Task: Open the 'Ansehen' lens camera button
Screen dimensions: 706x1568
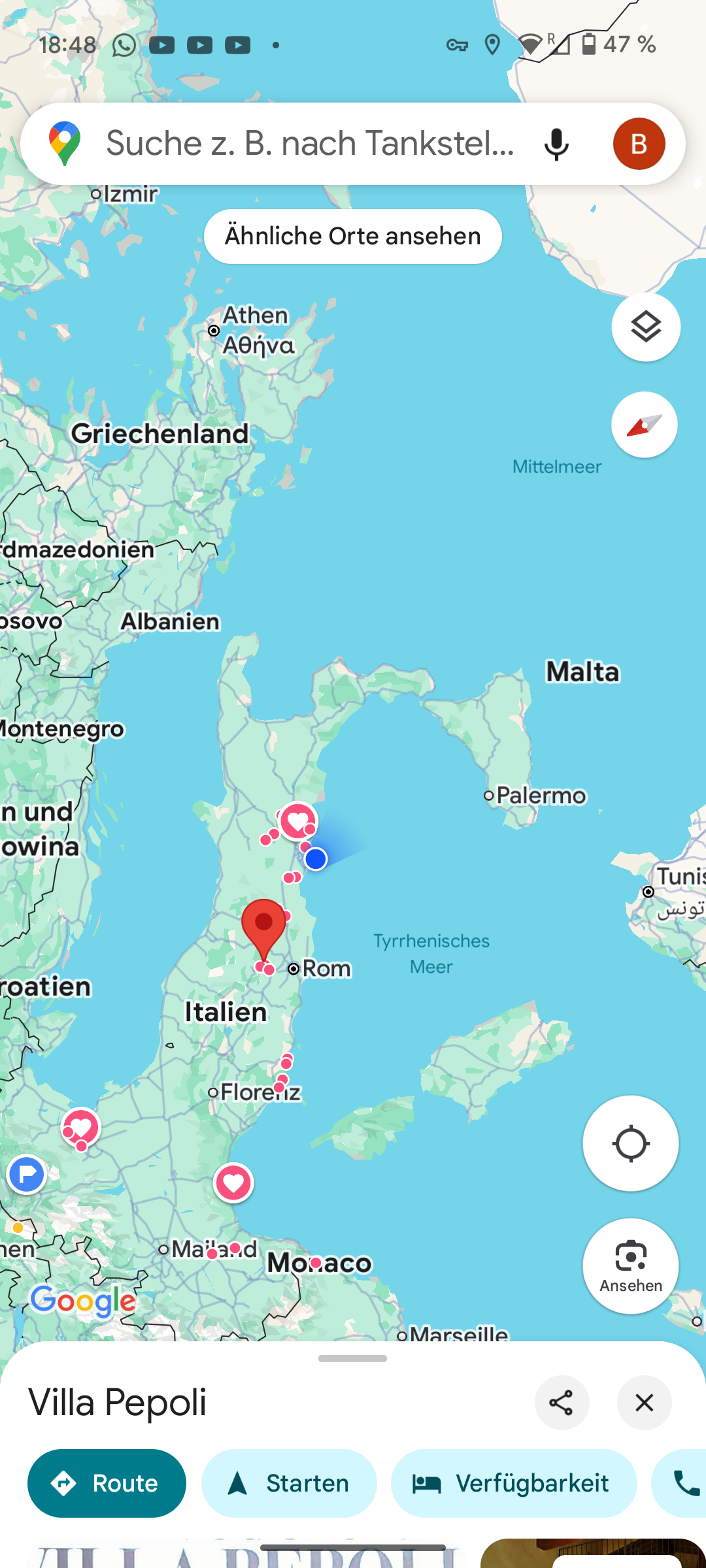Action: (631, 1266)
